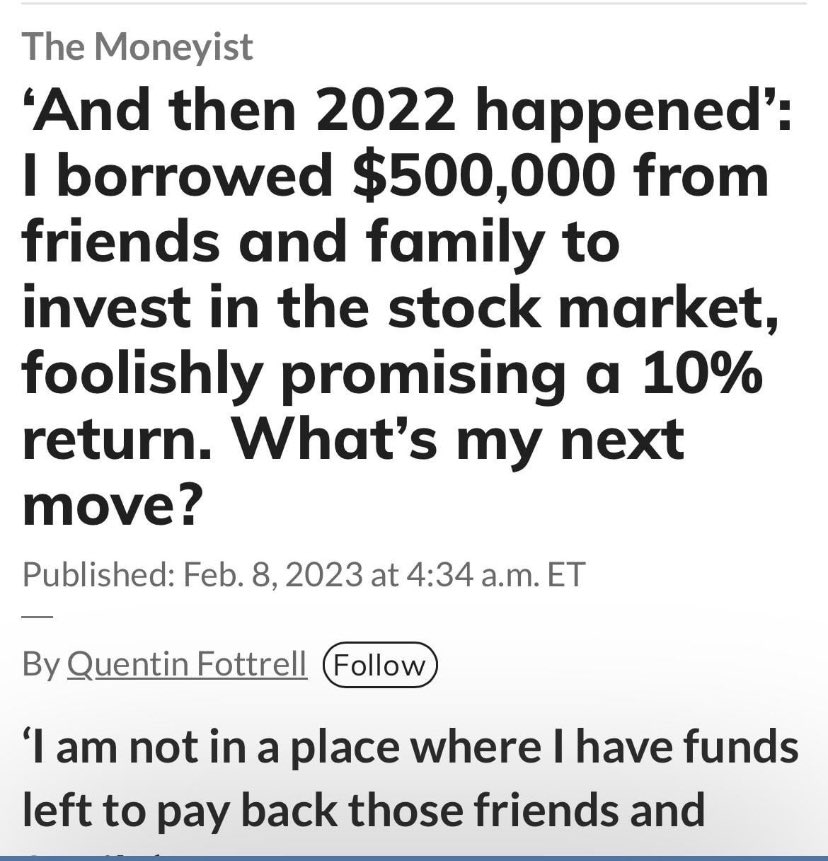Screen dimensions: 828x861
Task: Open Quentin Fottrell's author page
Action: pos(186,665)
